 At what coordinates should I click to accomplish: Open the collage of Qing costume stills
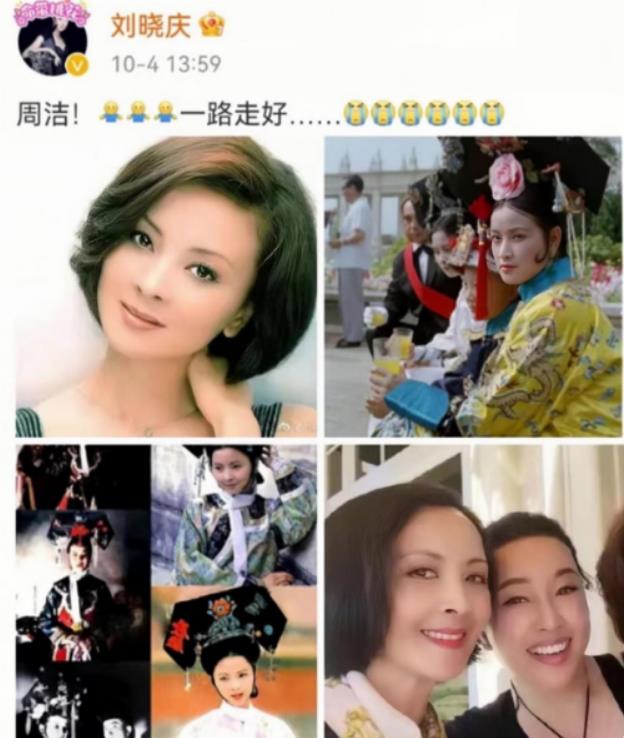(166, 590)
